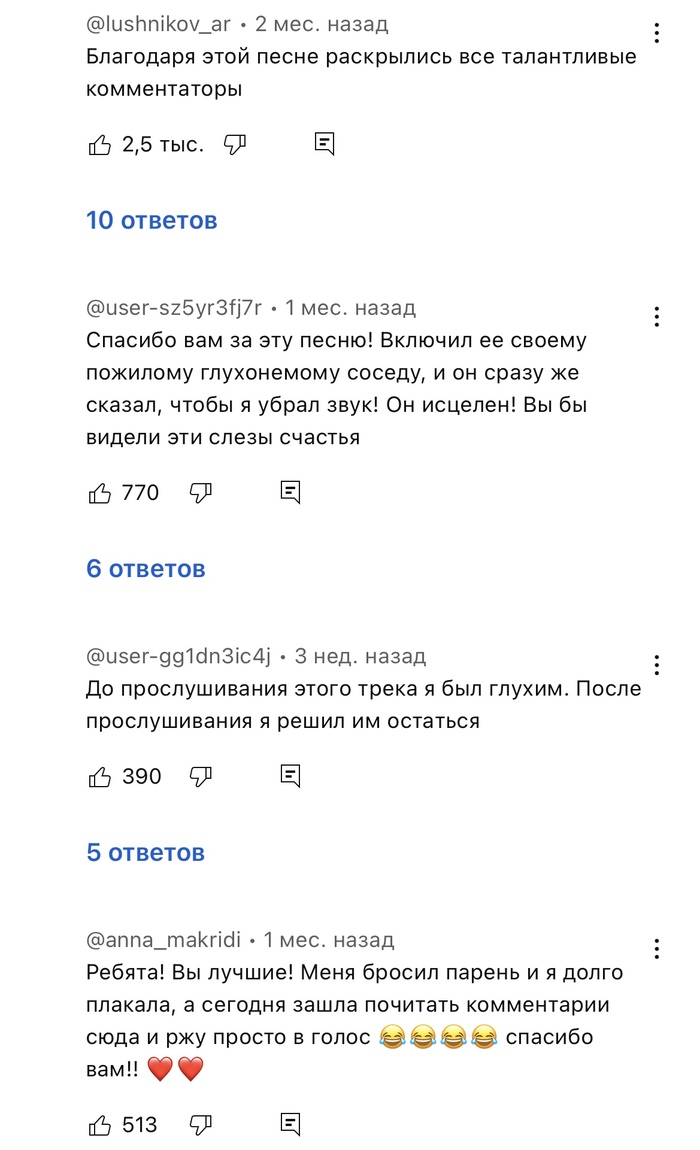Like the comment by @user-sz5yr3fj7r

(x=99, y=493)
